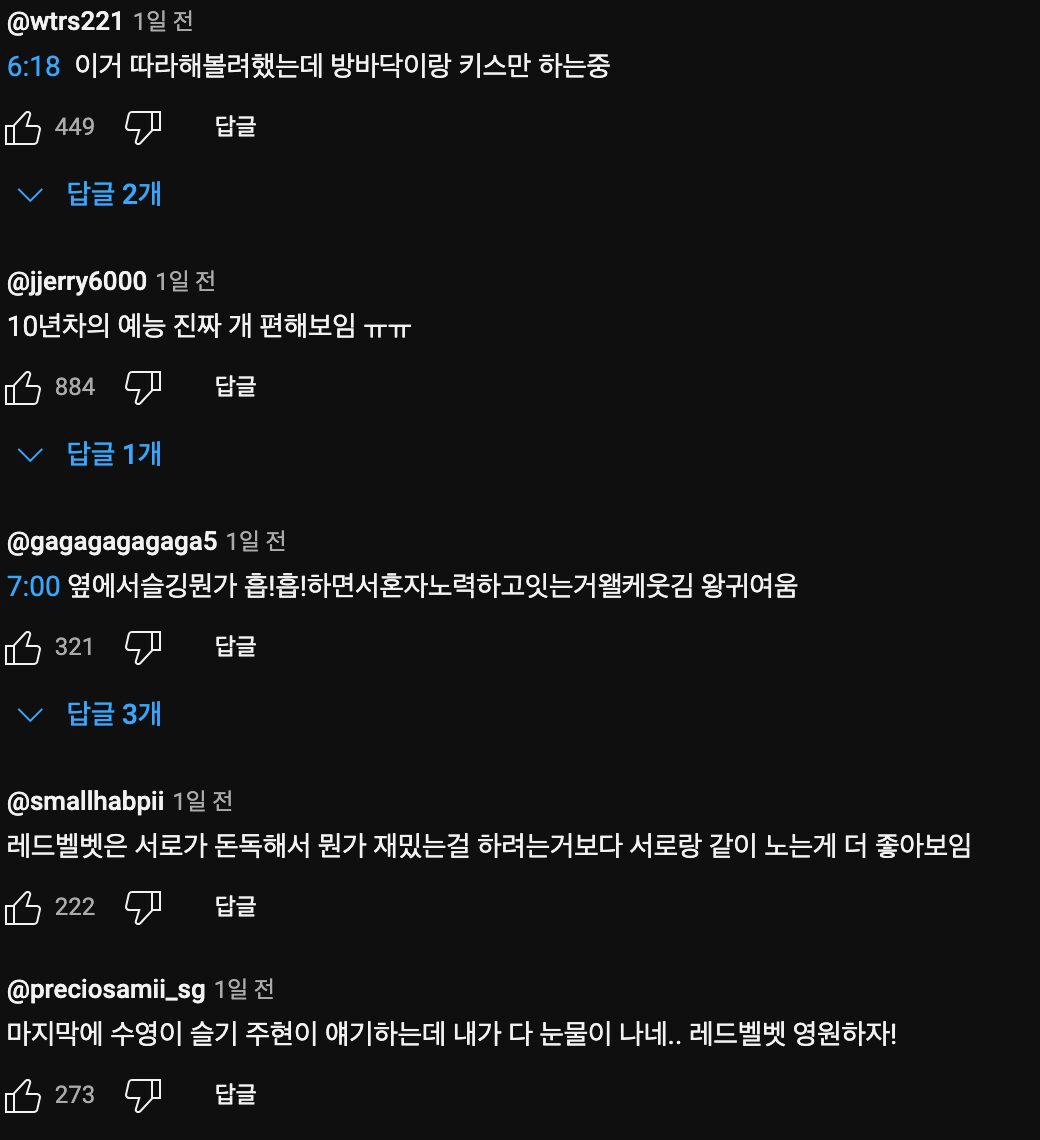Jump to timestamp 6:18

tap(34, 67)
